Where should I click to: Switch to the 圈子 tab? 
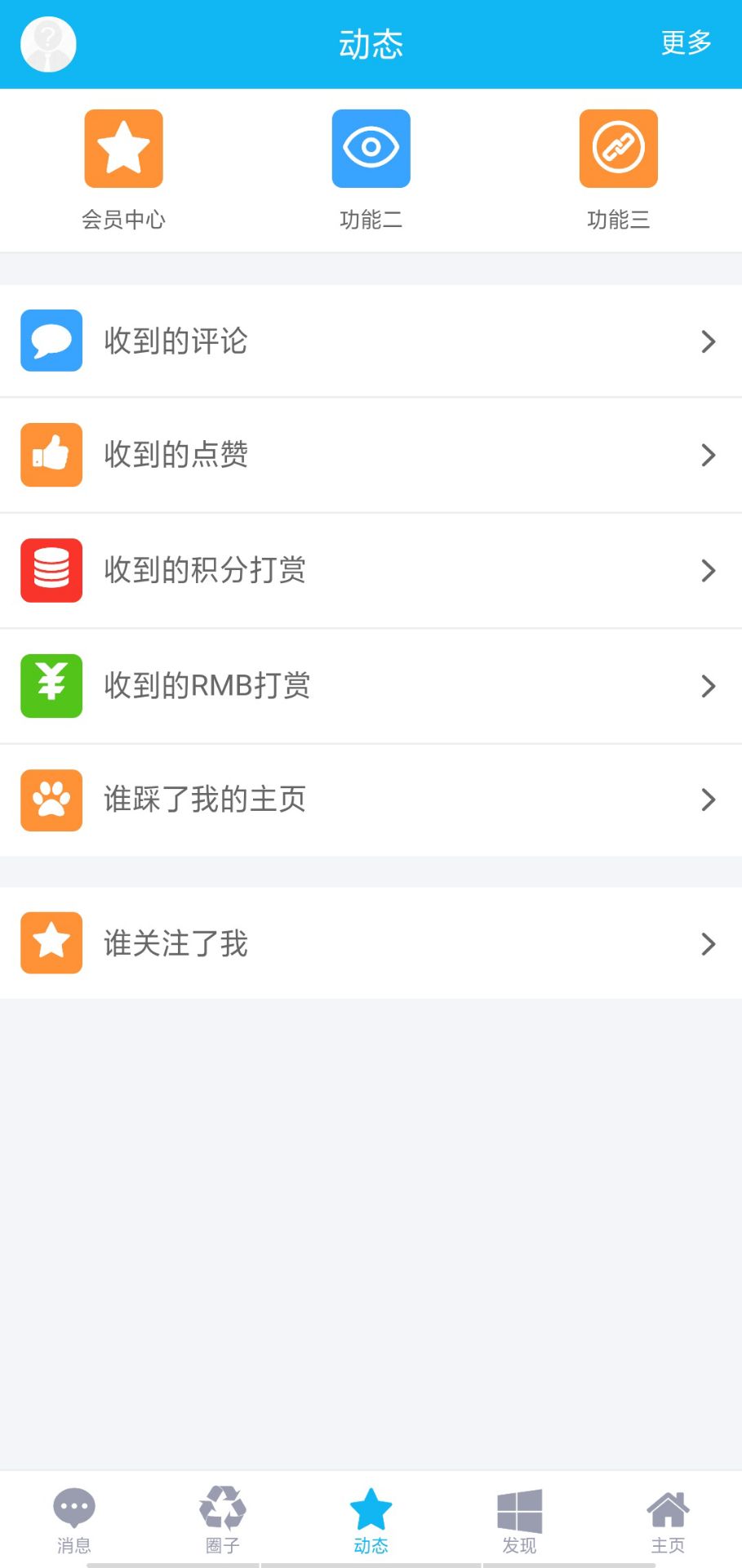tap(223, 1520)
